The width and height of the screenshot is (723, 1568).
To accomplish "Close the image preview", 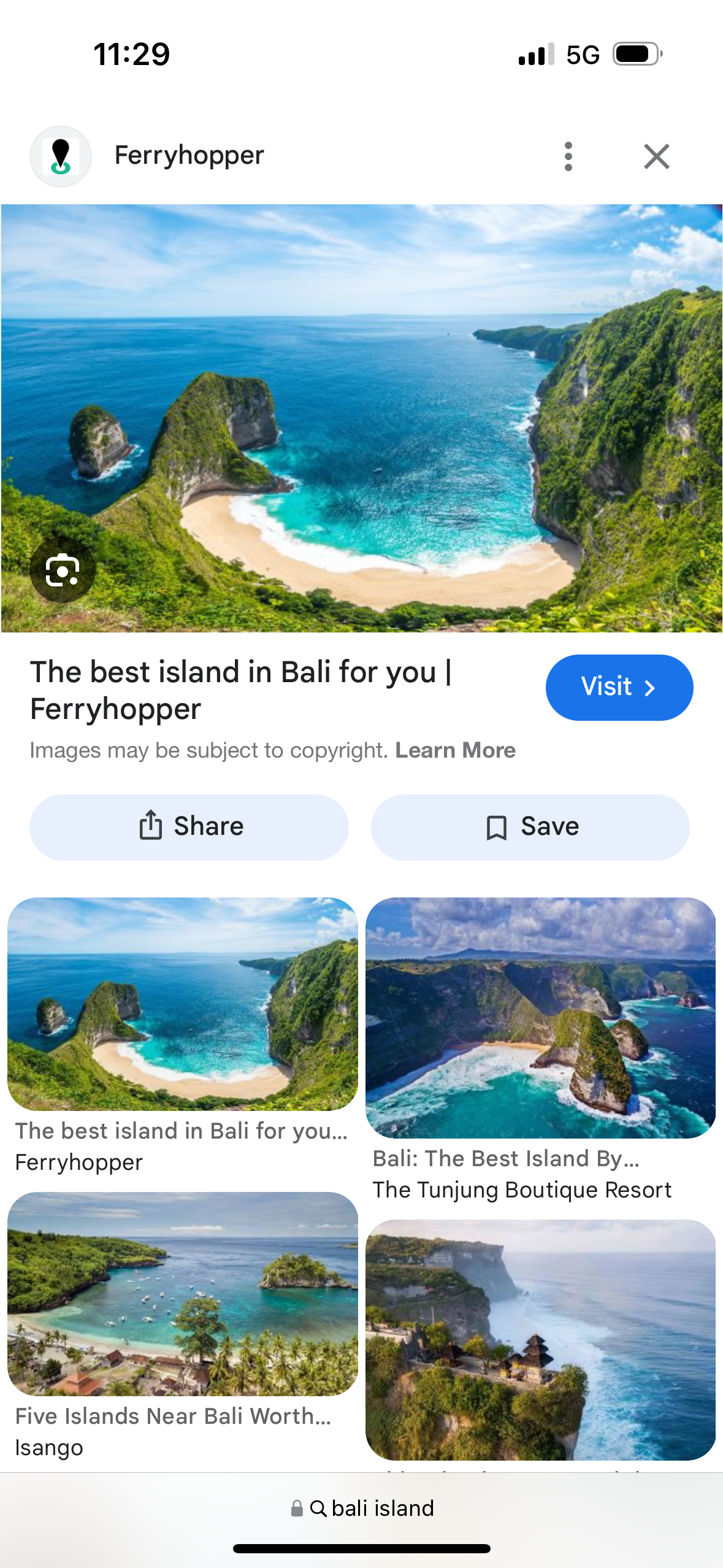I will [x=656, y=156].
